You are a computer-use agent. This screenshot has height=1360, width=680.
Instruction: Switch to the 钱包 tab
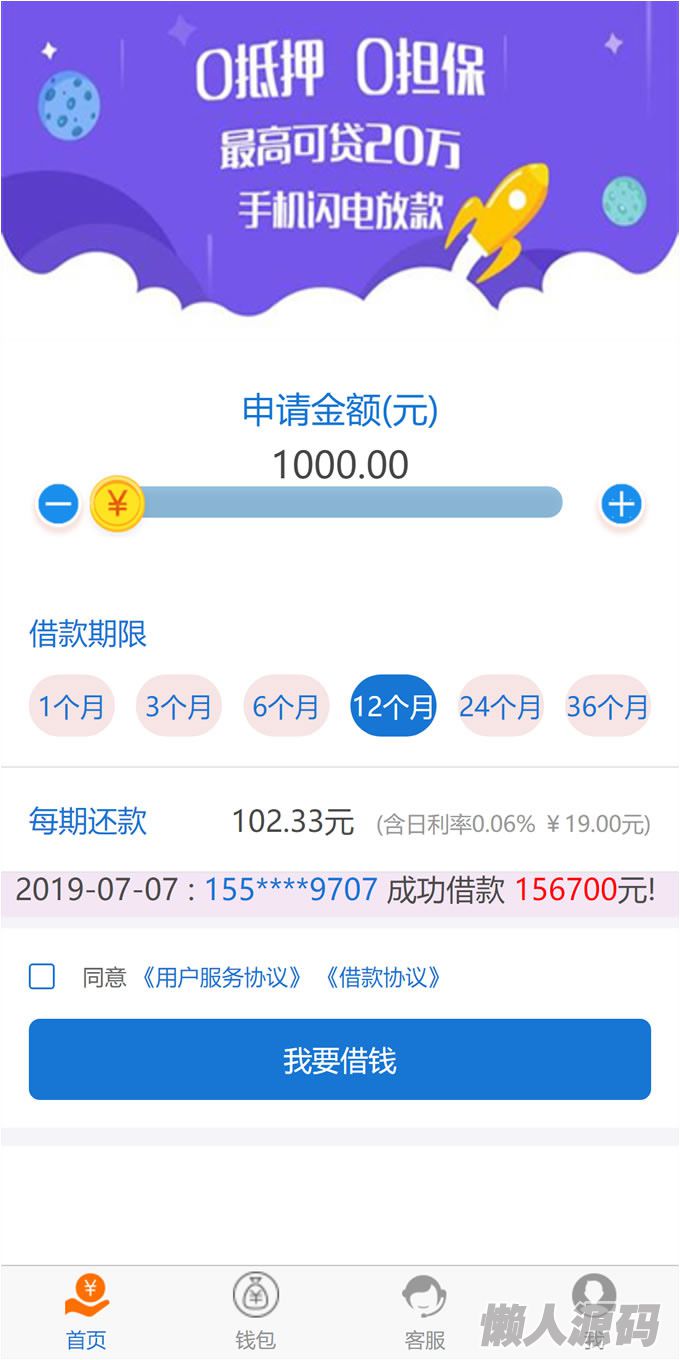(x=255, y=1312)
